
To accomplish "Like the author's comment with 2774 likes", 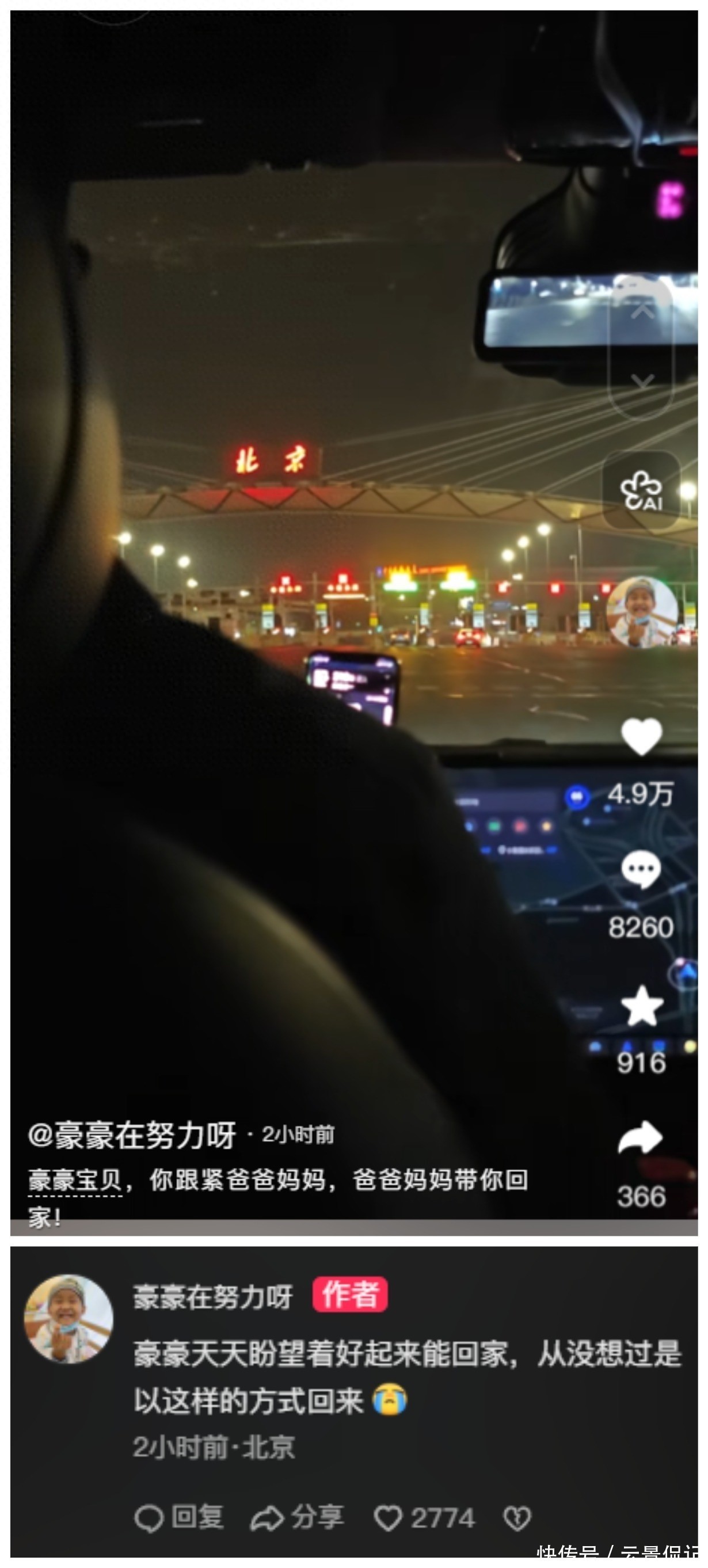I will pyautogui.click(x=424, y=1517).
